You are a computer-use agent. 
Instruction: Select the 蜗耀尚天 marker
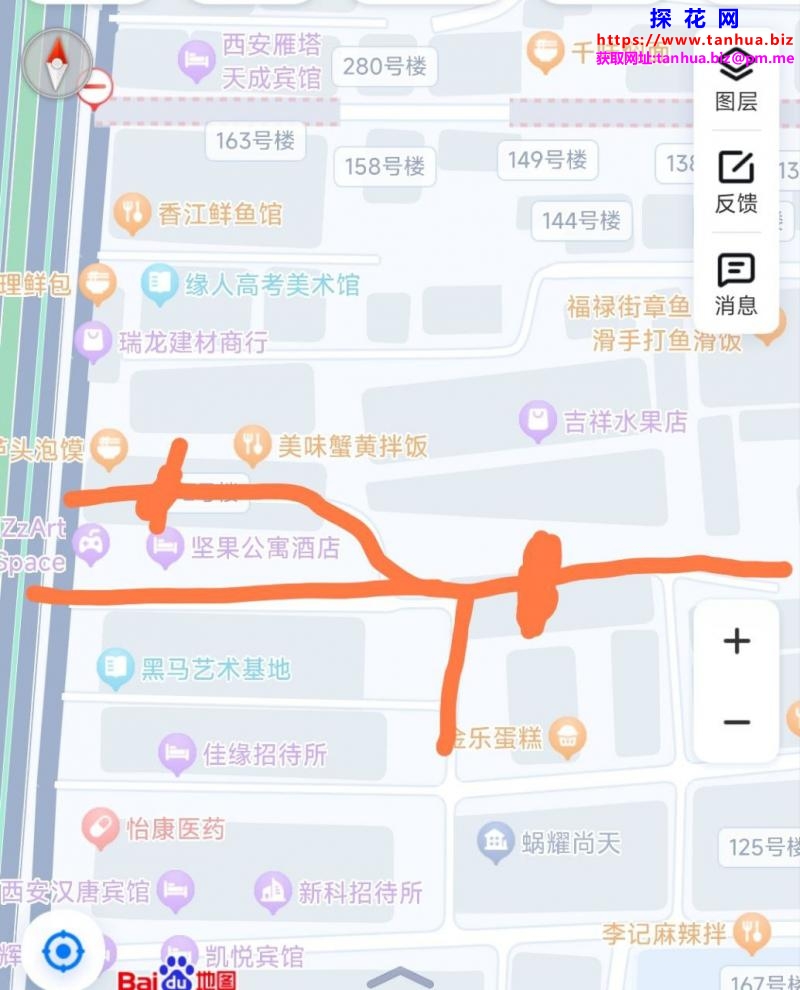coord(496,843)
